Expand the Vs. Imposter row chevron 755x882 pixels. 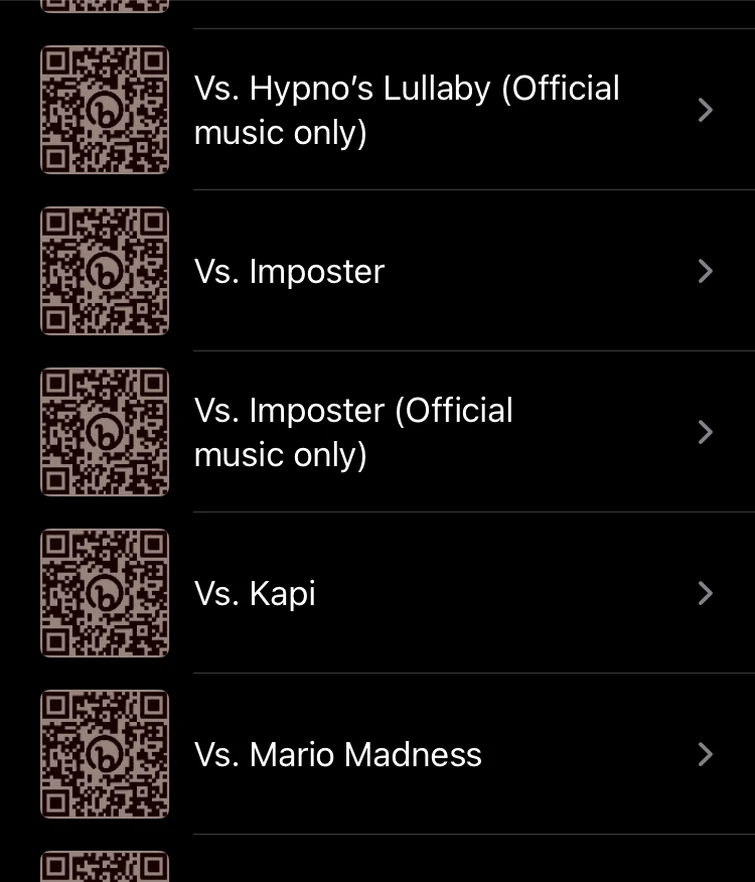point(705,270)
